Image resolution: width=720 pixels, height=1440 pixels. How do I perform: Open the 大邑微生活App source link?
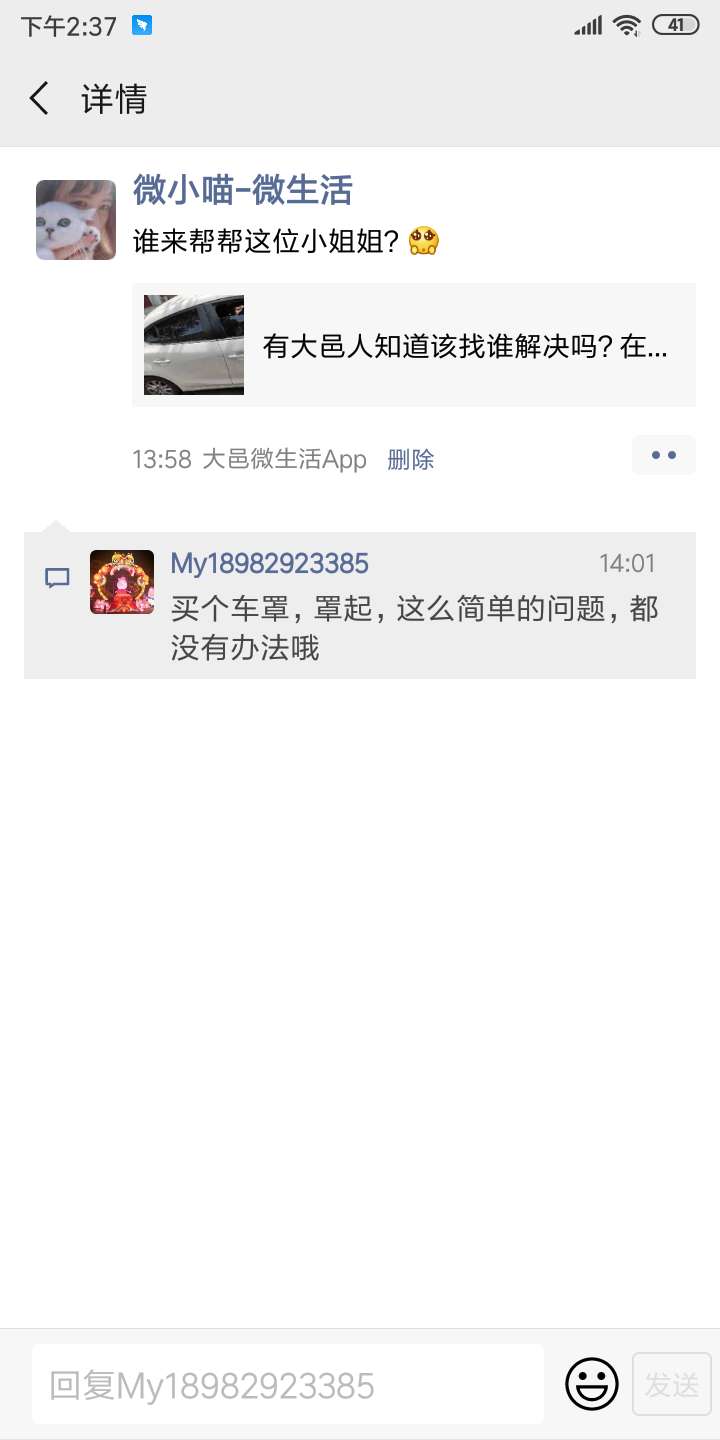click(284, 459)
